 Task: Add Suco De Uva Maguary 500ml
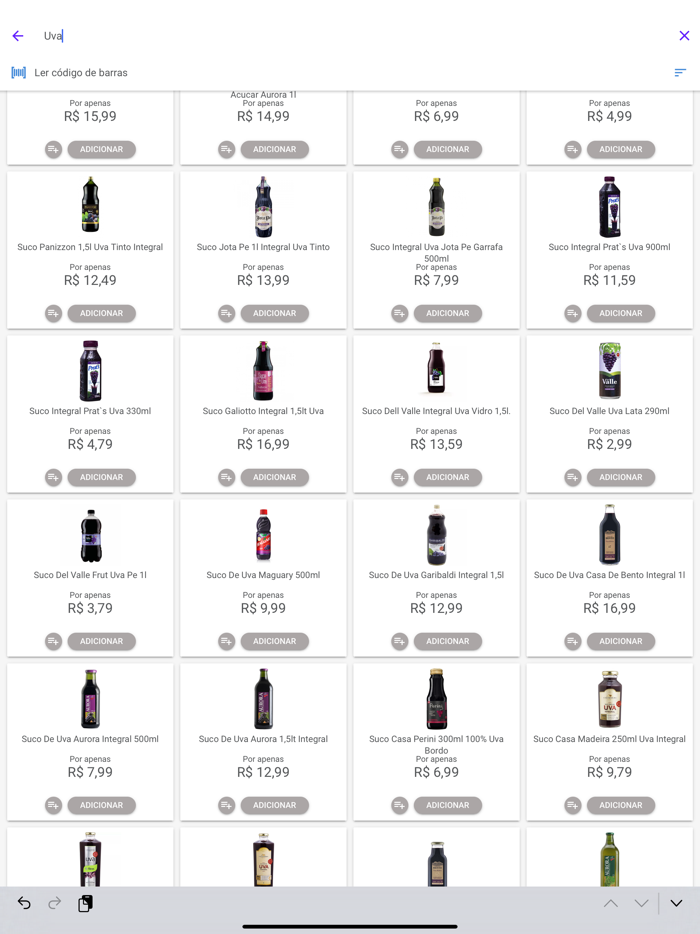tap(274, 641)
